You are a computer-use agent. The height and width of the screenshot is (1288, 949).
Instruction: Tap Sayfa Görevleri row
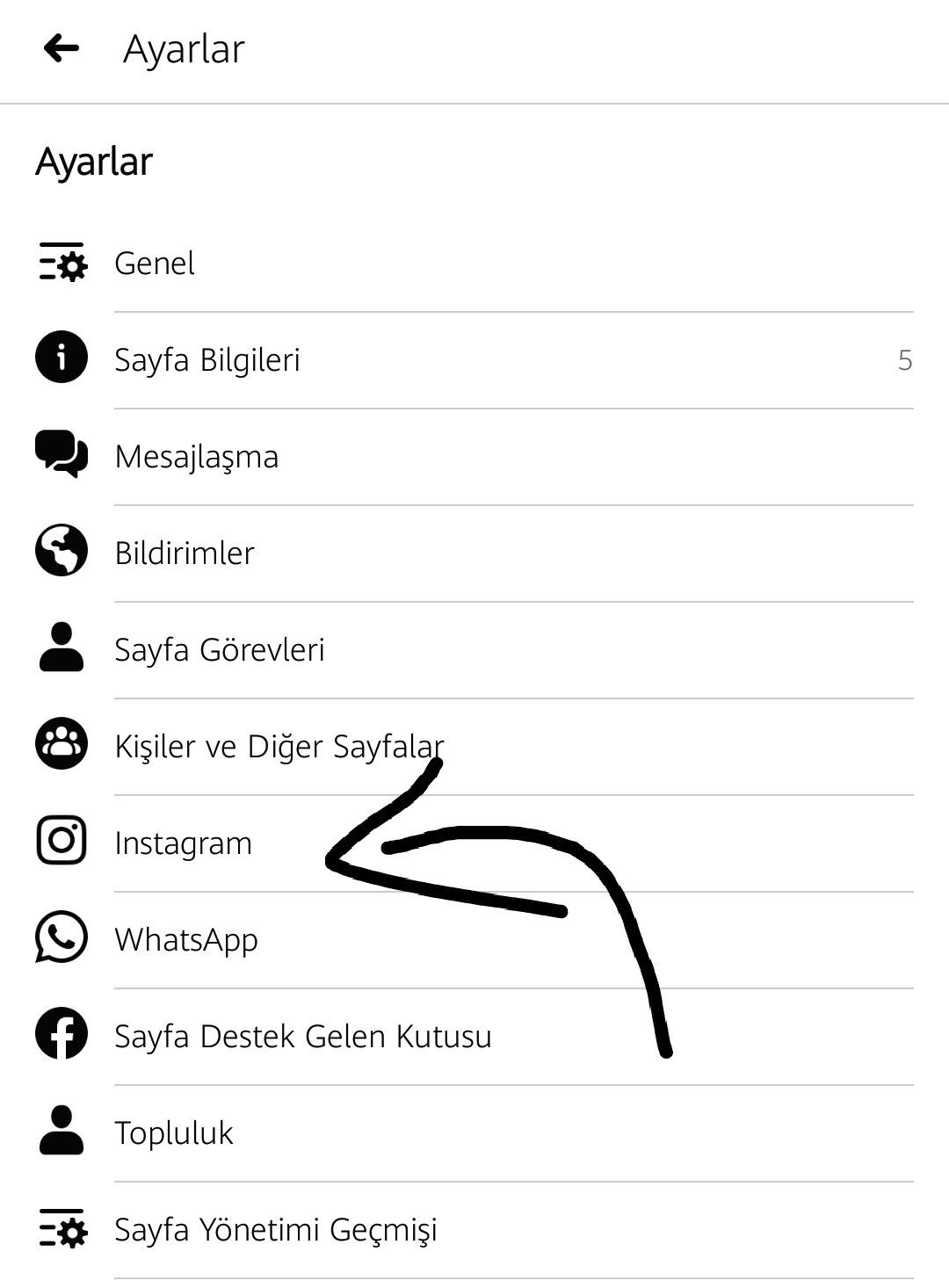coord(220,650)
